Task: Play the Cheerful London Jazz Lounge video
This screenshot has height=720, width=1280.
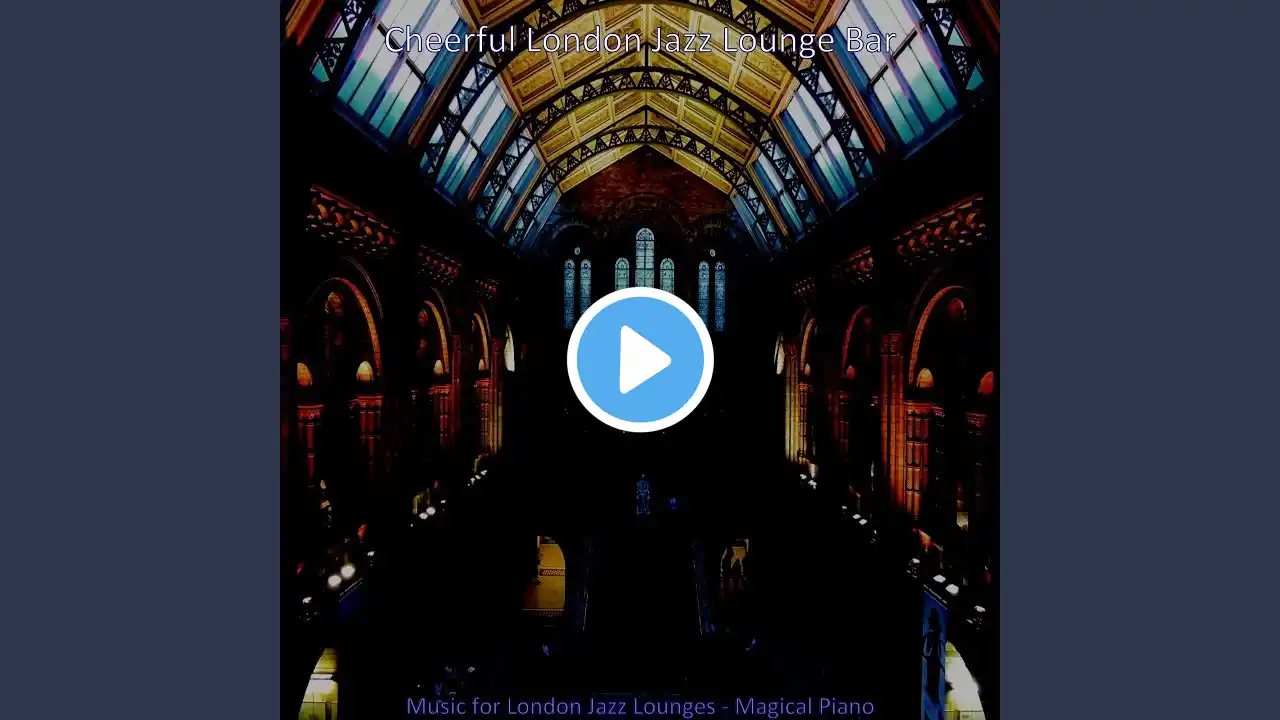Action: (640, 360)
